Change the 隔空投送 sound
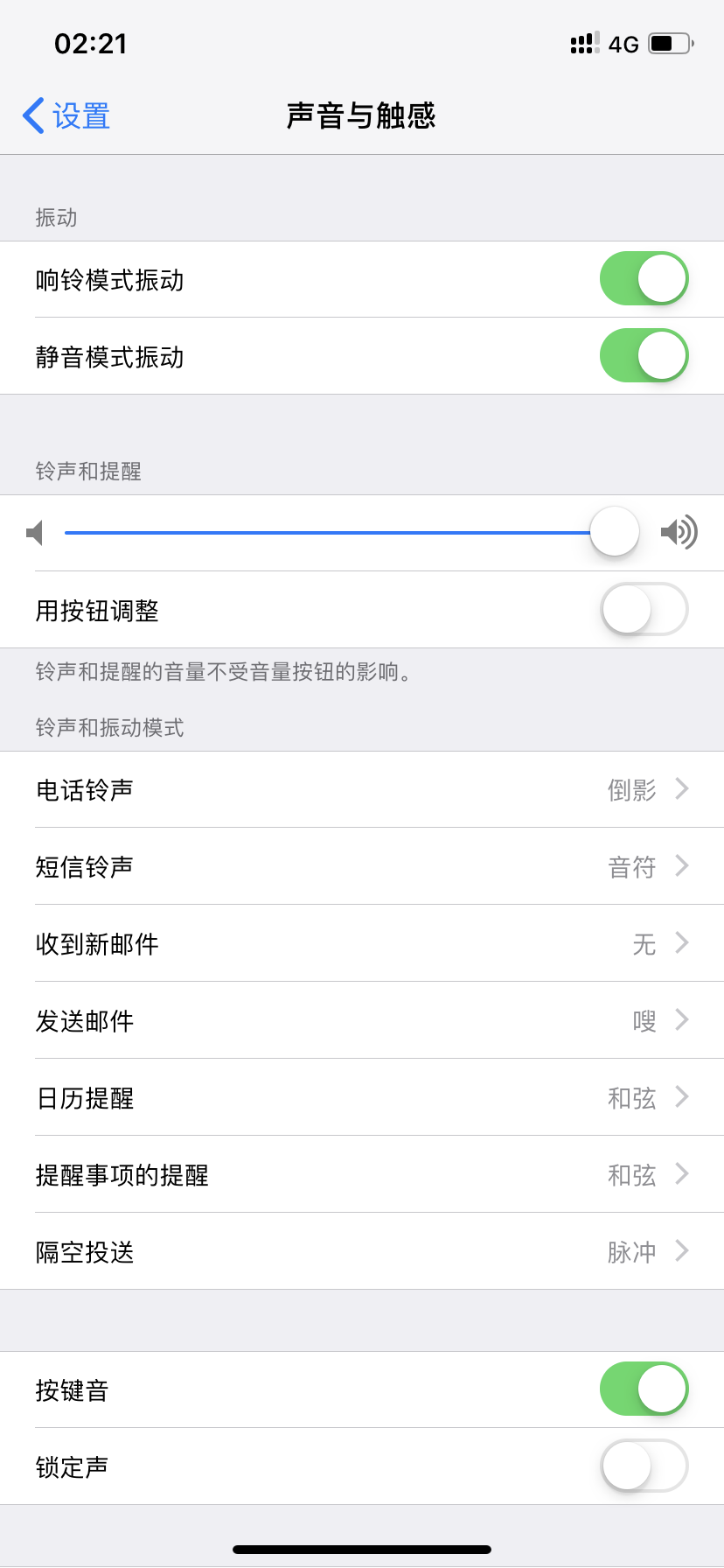 362,1252
